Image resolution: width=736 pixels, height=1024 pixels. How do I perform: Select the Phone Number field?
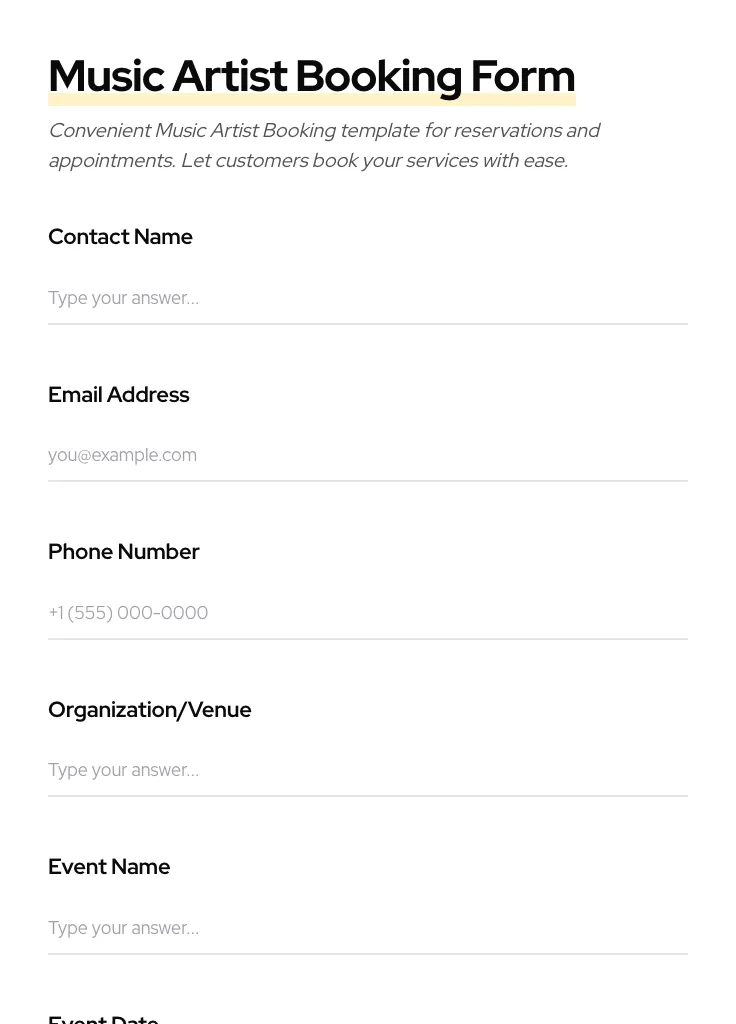coord(367,613)
